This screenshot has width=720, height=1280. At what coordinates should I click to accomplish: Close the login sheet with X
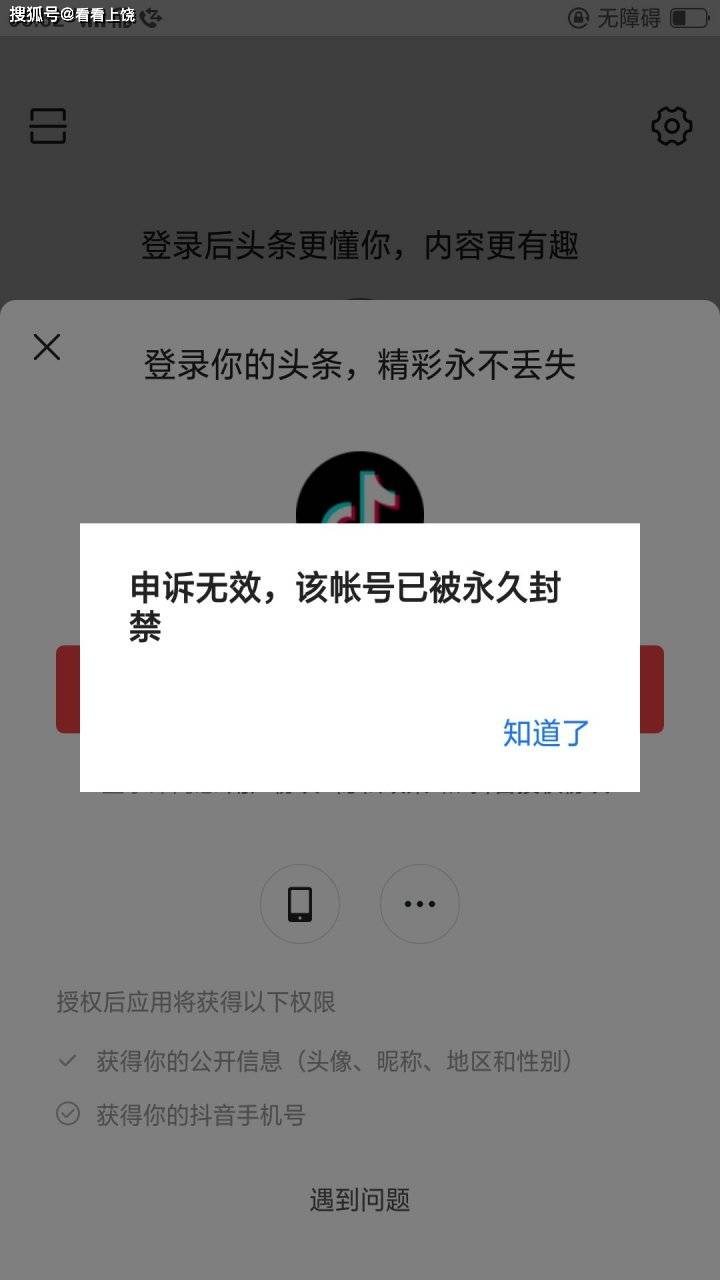point(47,347)
